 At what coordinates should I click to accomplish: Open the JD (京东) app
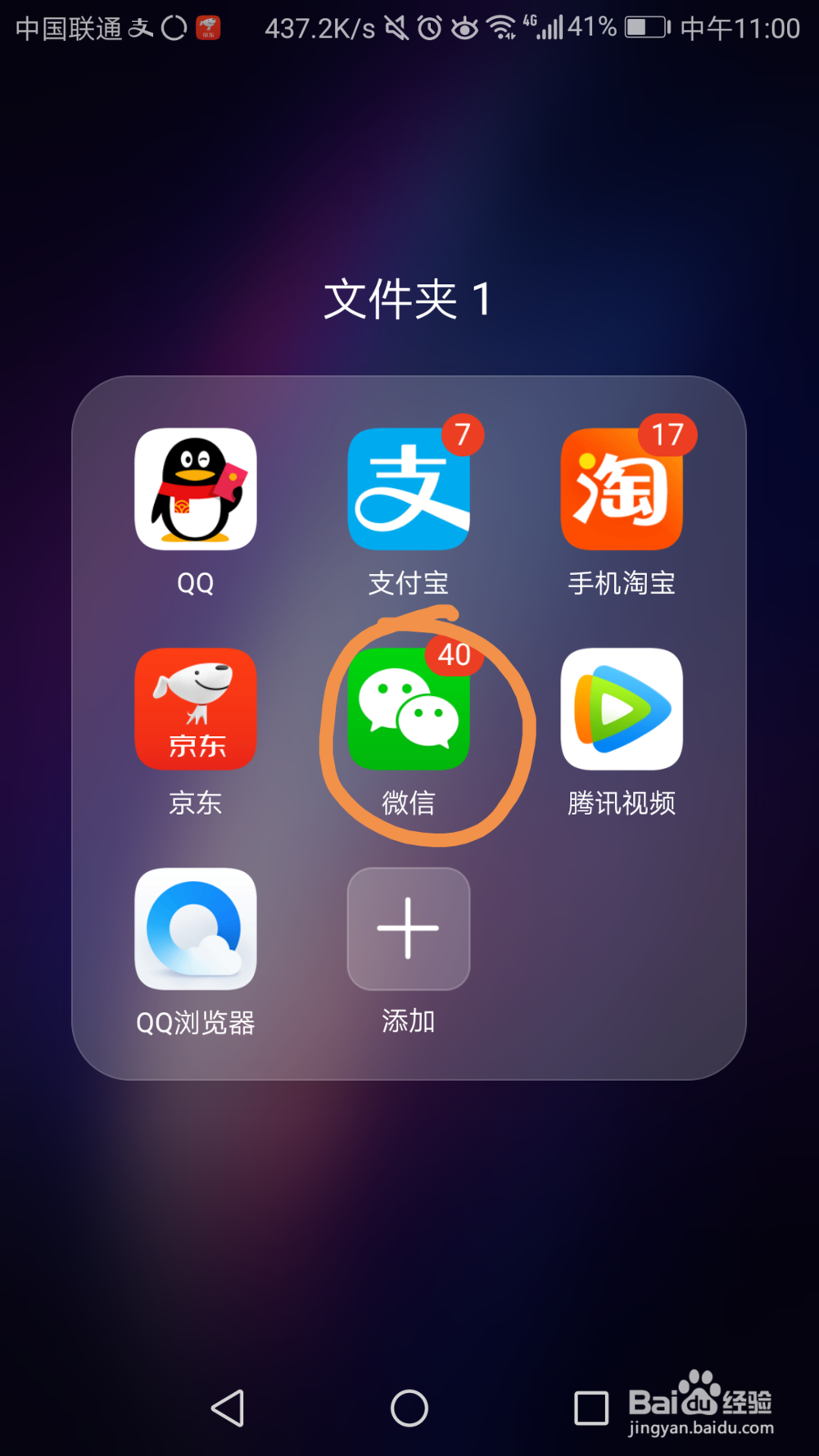click(196, 709)
